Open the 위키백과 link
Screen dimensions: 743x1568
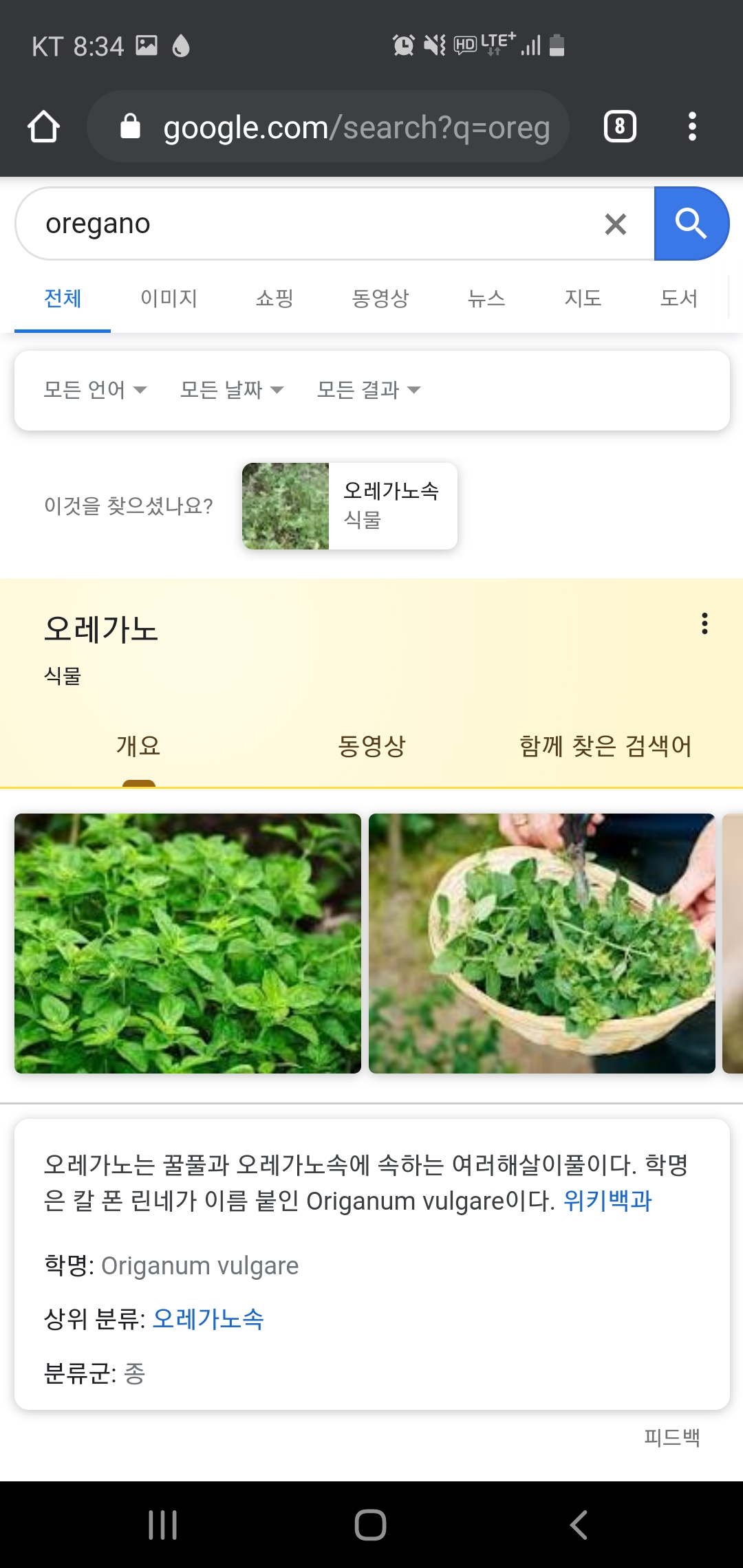(607, 1201)
